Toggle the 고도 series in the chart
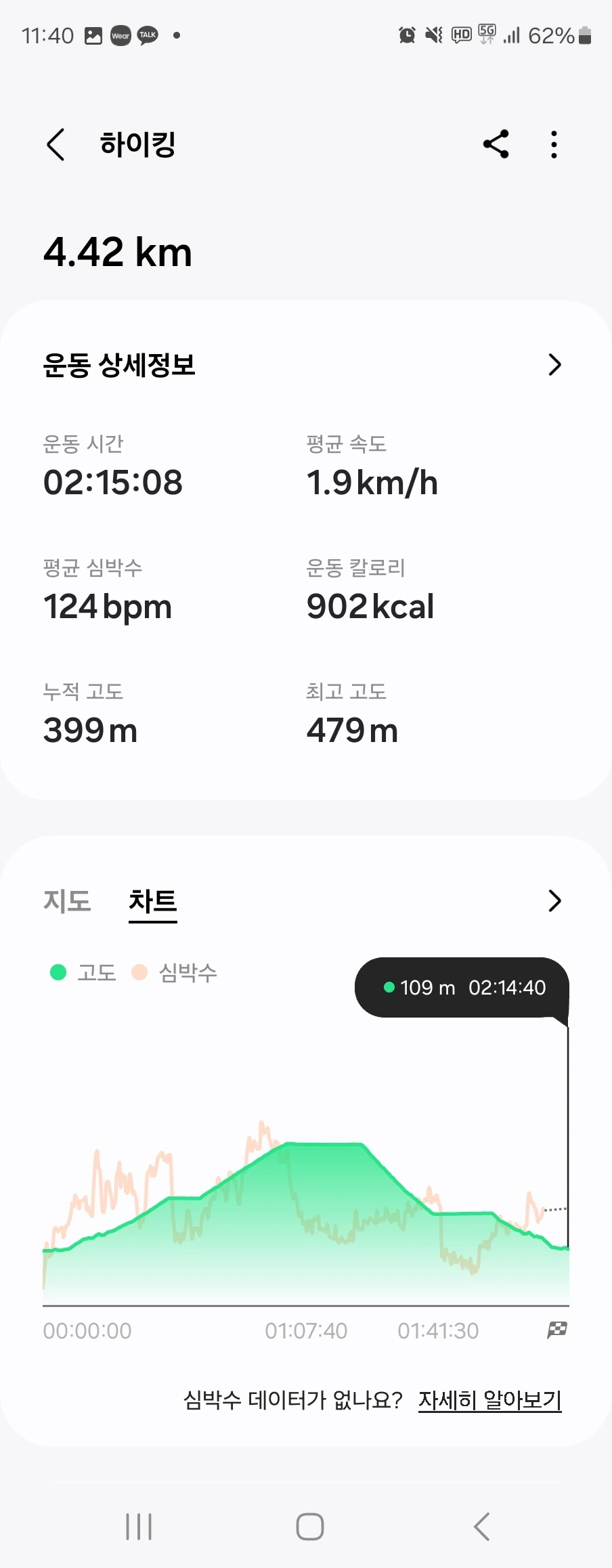Image resolution: width=612 pixels, height=1568 pixels. 83,973
